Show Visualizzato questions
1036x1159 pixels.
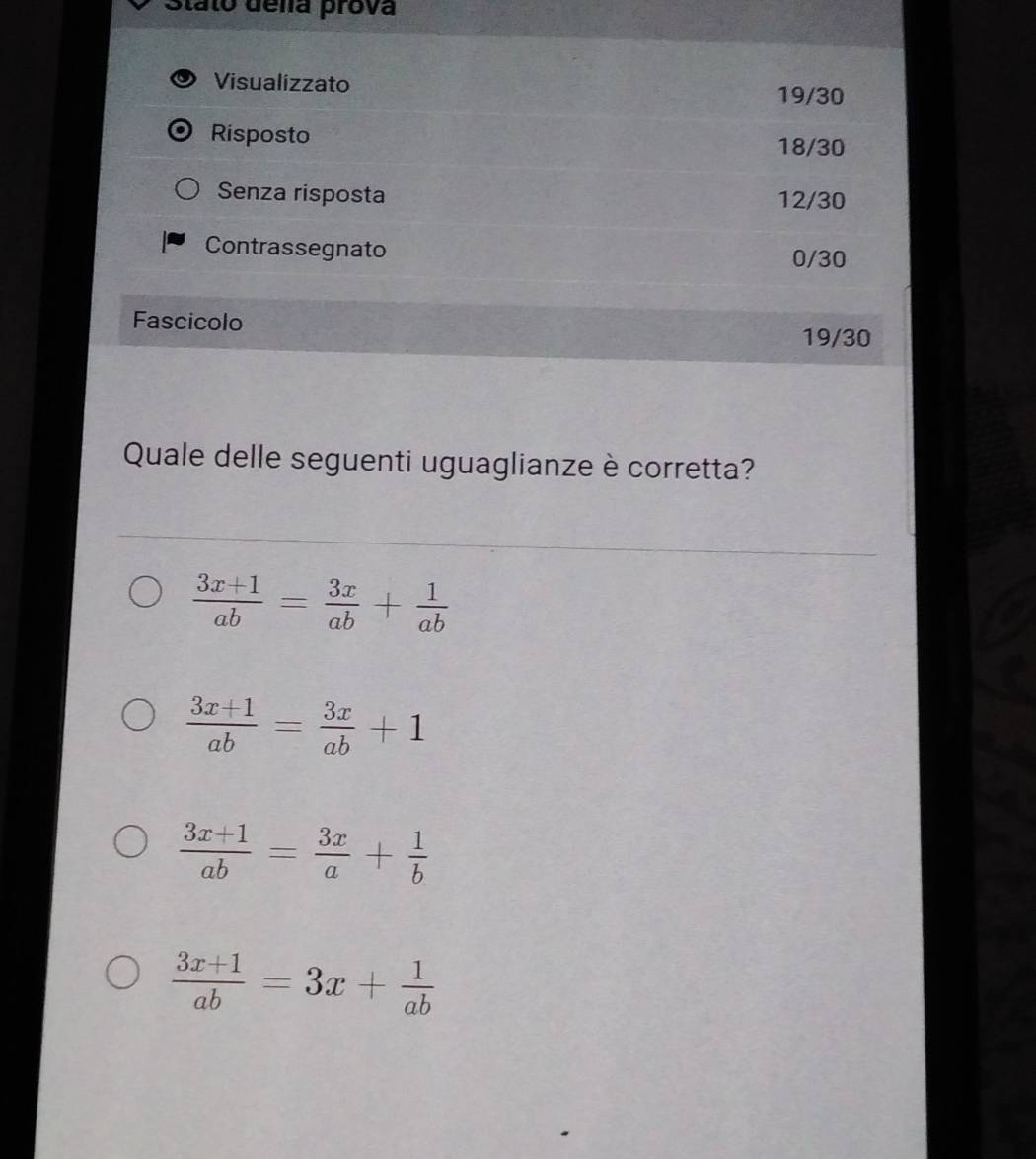tap(281, 83)
